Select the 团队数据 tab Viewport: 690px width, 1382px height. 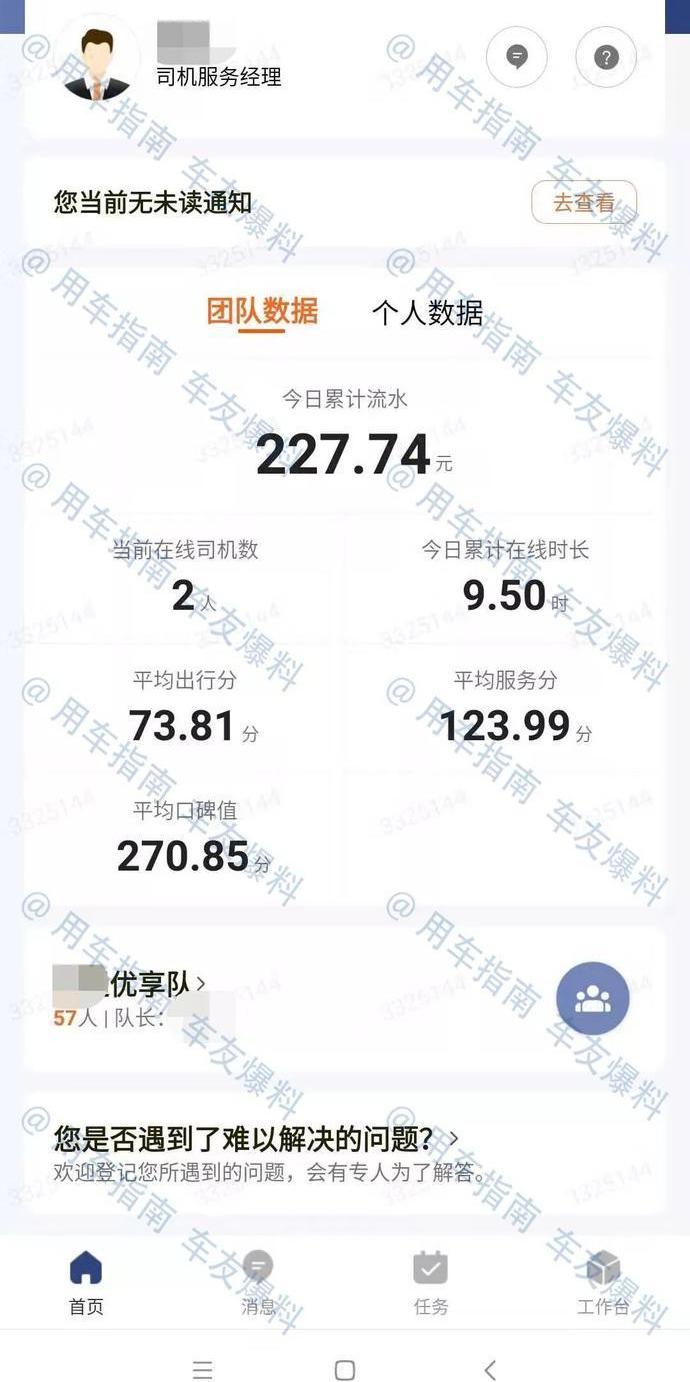tap(262, 312)
